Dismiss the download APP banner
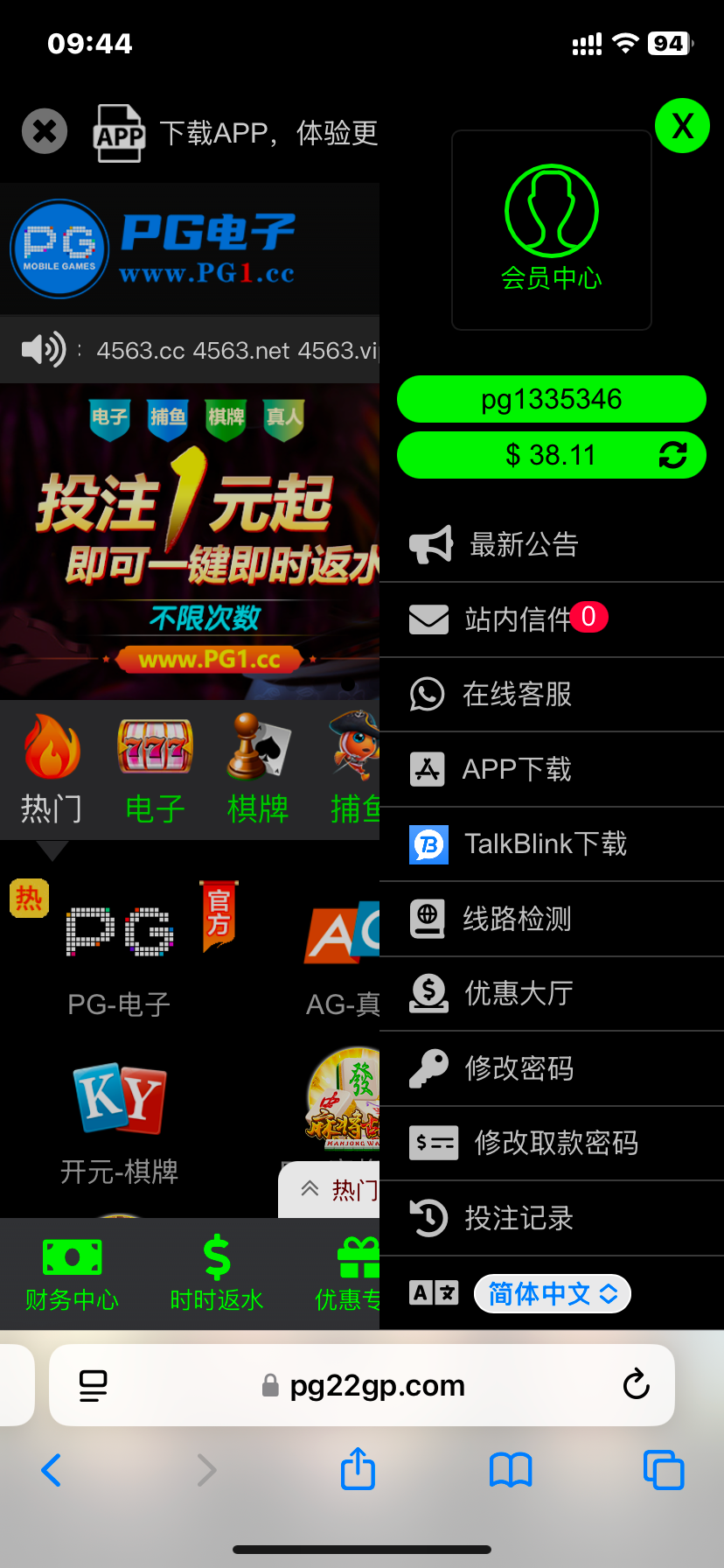This screenshot has width=724, height=1568. [45, 132]
